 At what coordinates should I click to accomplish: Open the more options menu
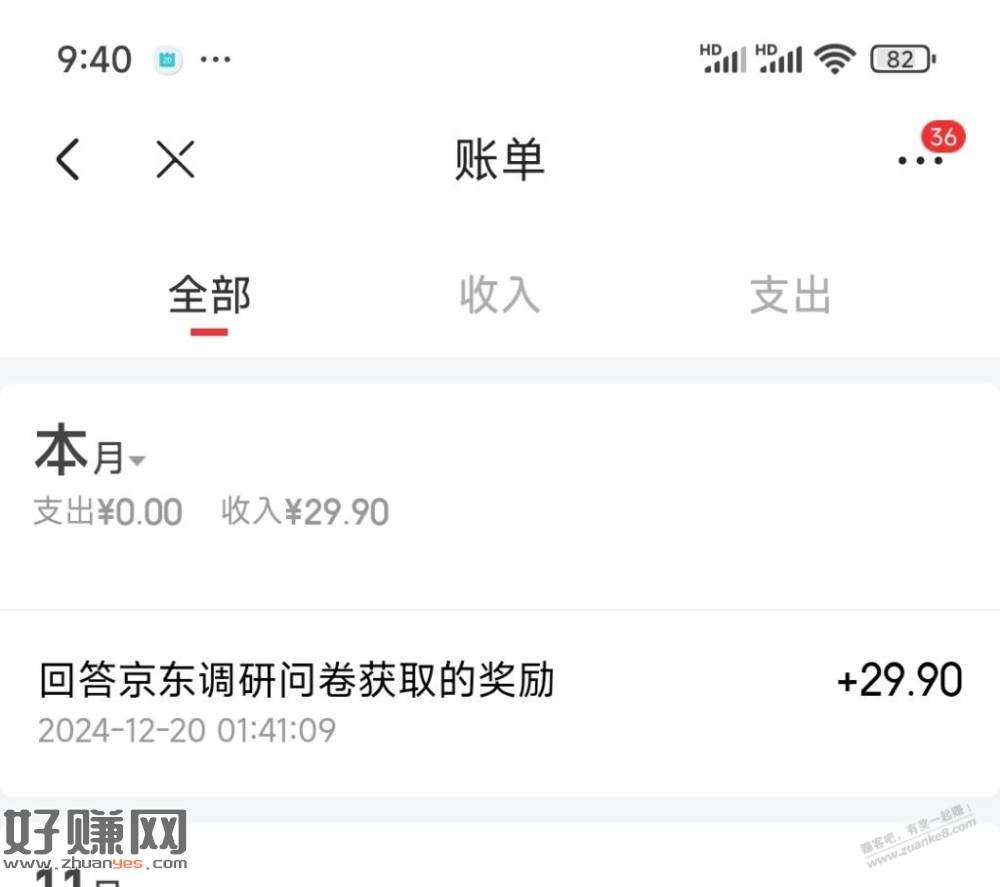tap(919, 160)
